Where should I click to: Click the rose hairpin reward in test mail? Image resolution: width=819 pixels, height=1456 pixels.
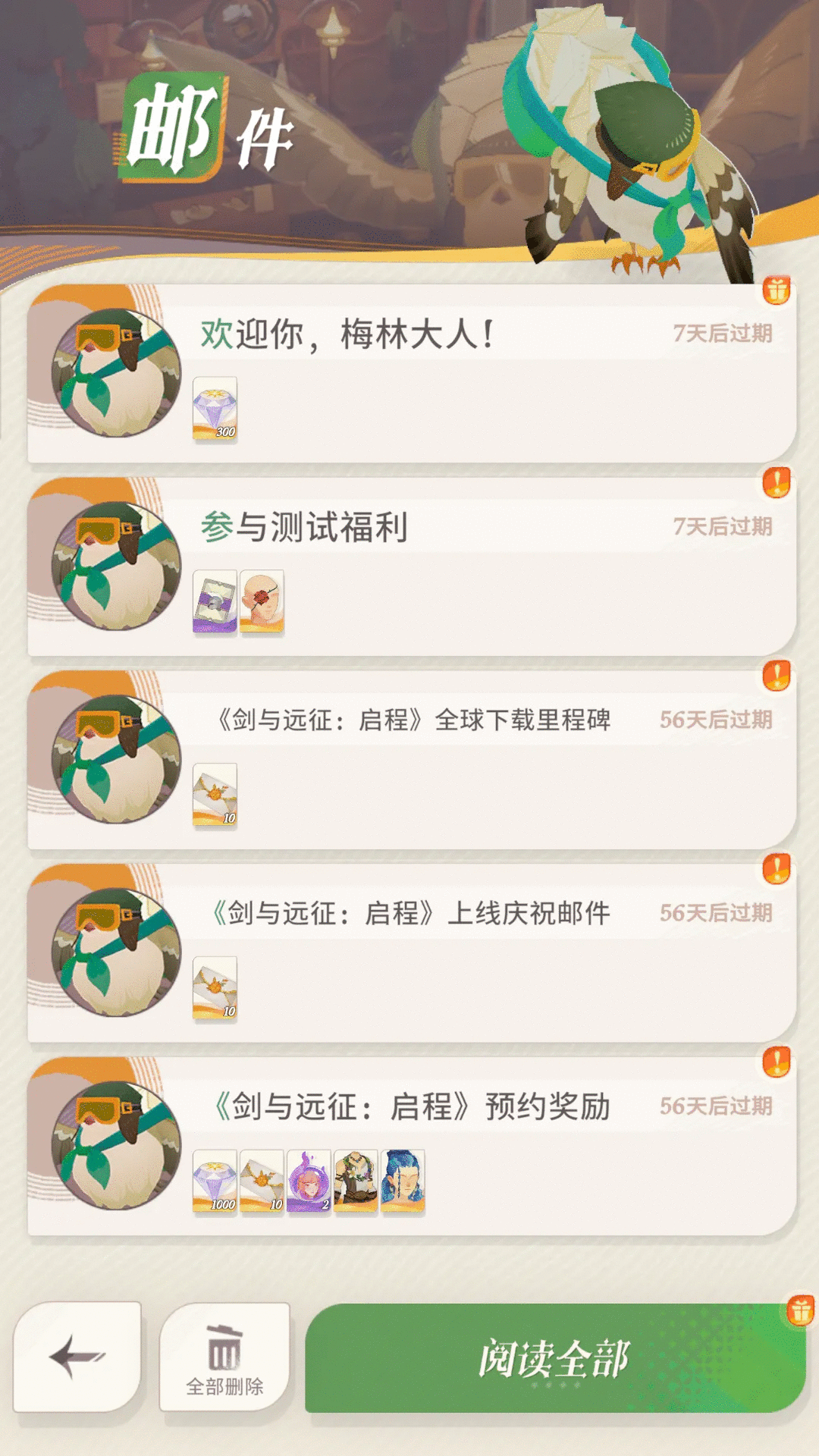point(261,603)
